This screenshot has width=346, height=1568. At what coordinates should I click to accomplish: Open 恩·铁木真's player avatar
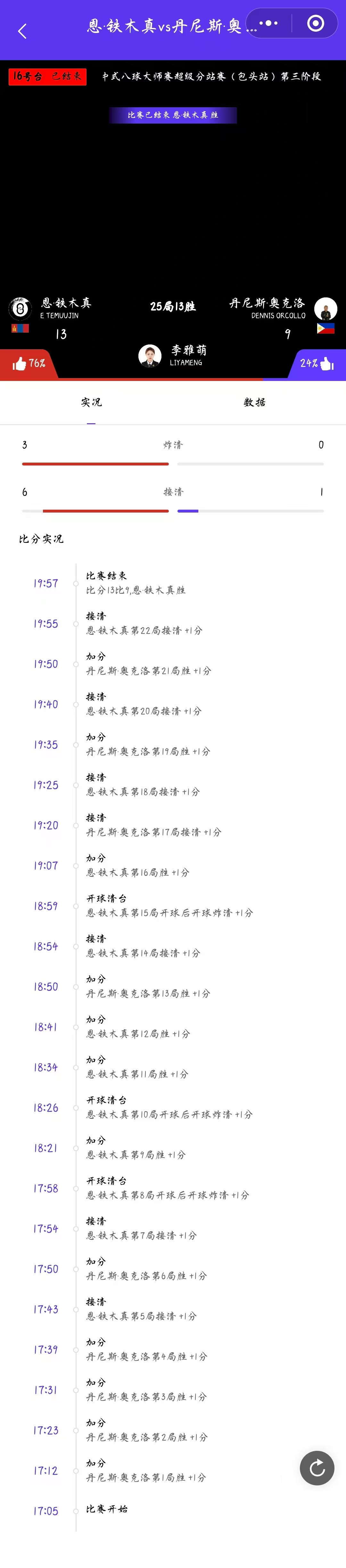(x=20, y=309)
